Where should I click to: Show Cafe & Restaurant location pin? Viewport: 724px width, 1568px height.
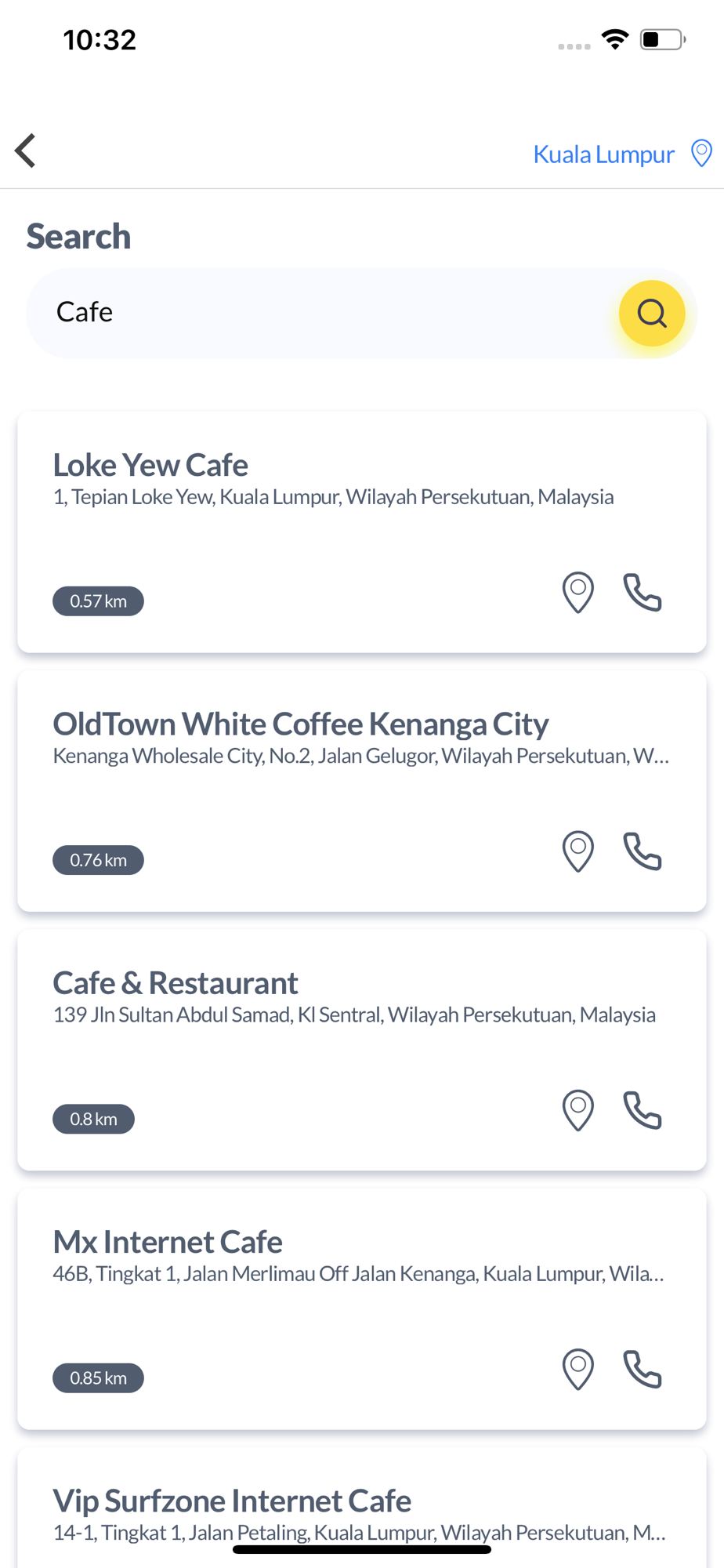578,1109
